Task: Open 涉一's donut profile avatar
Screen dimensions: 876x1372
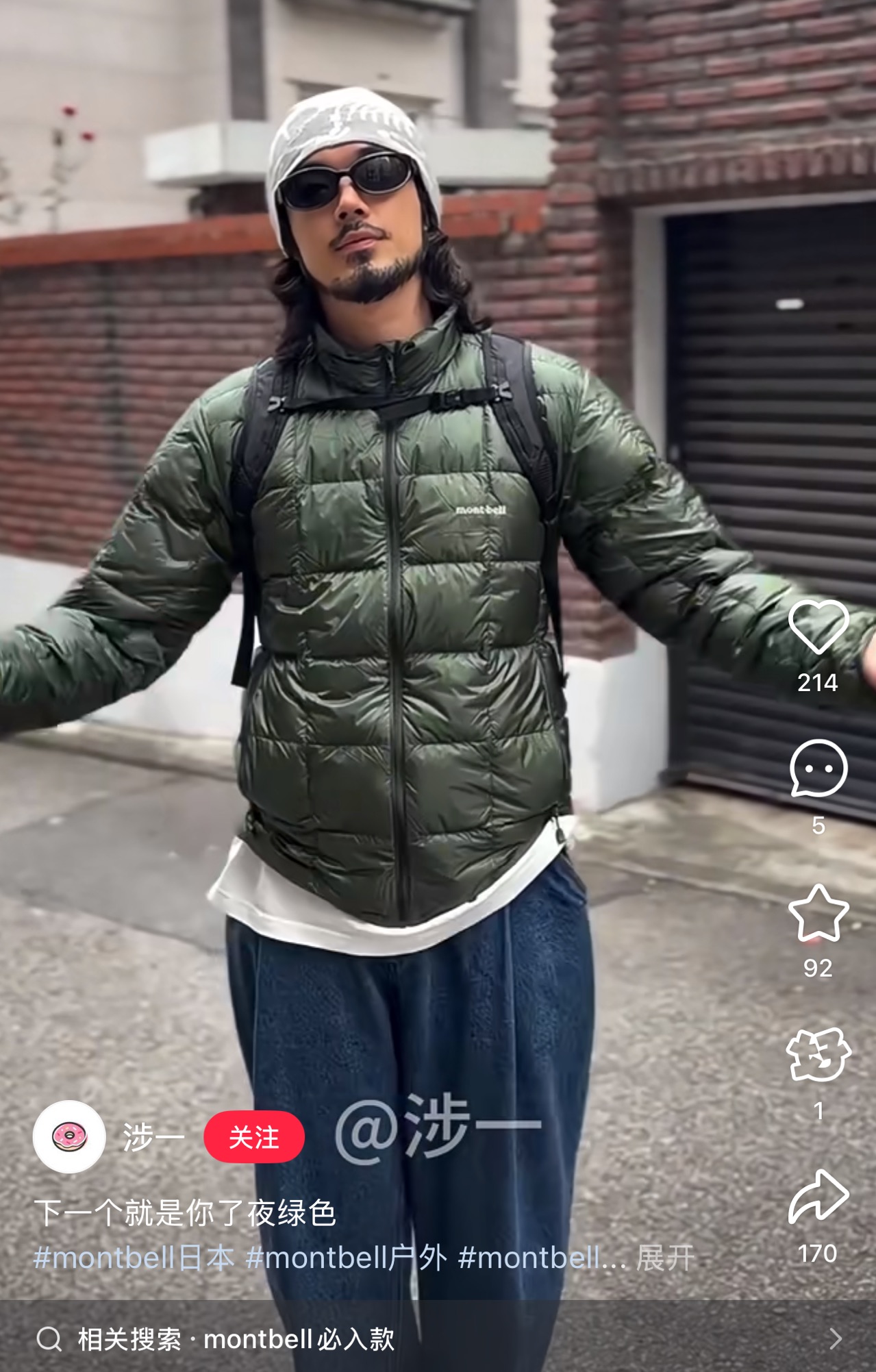Action: pos(69,1137)
